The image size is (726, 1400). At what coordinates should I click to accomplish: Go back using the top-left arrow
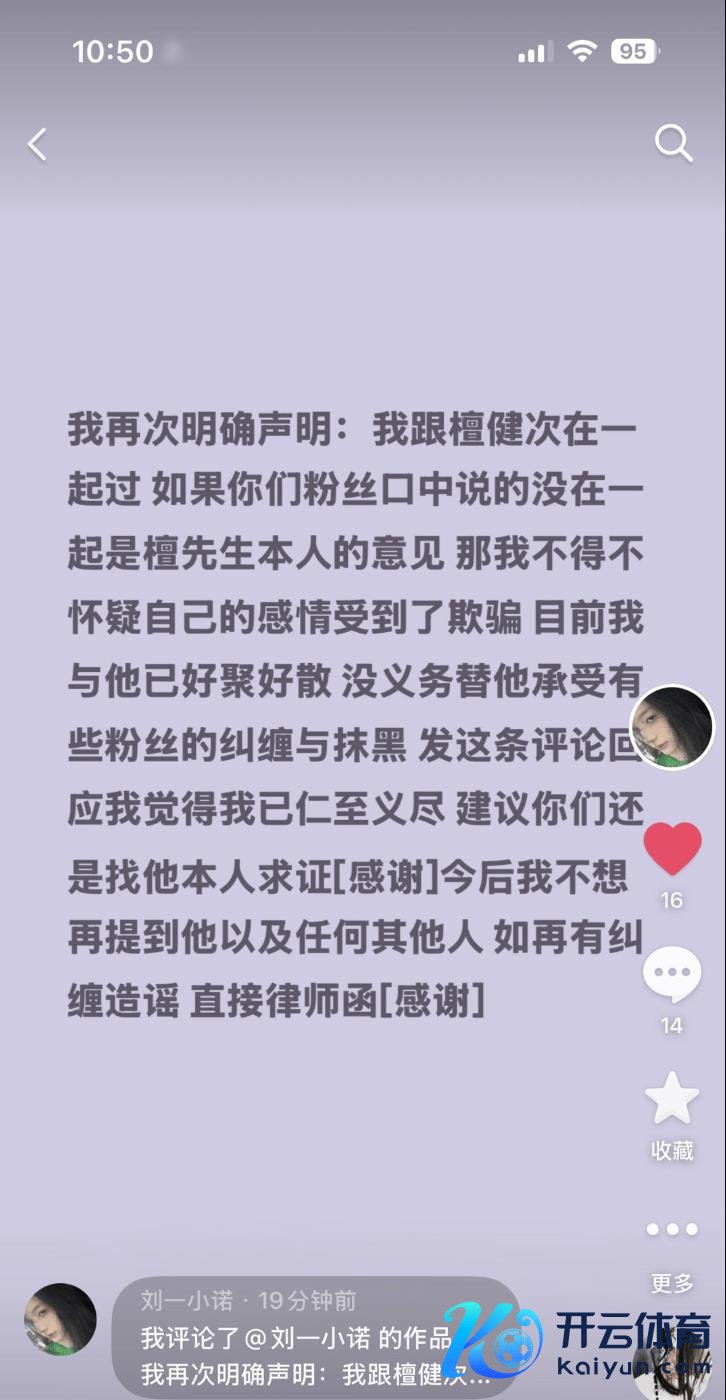37,145
